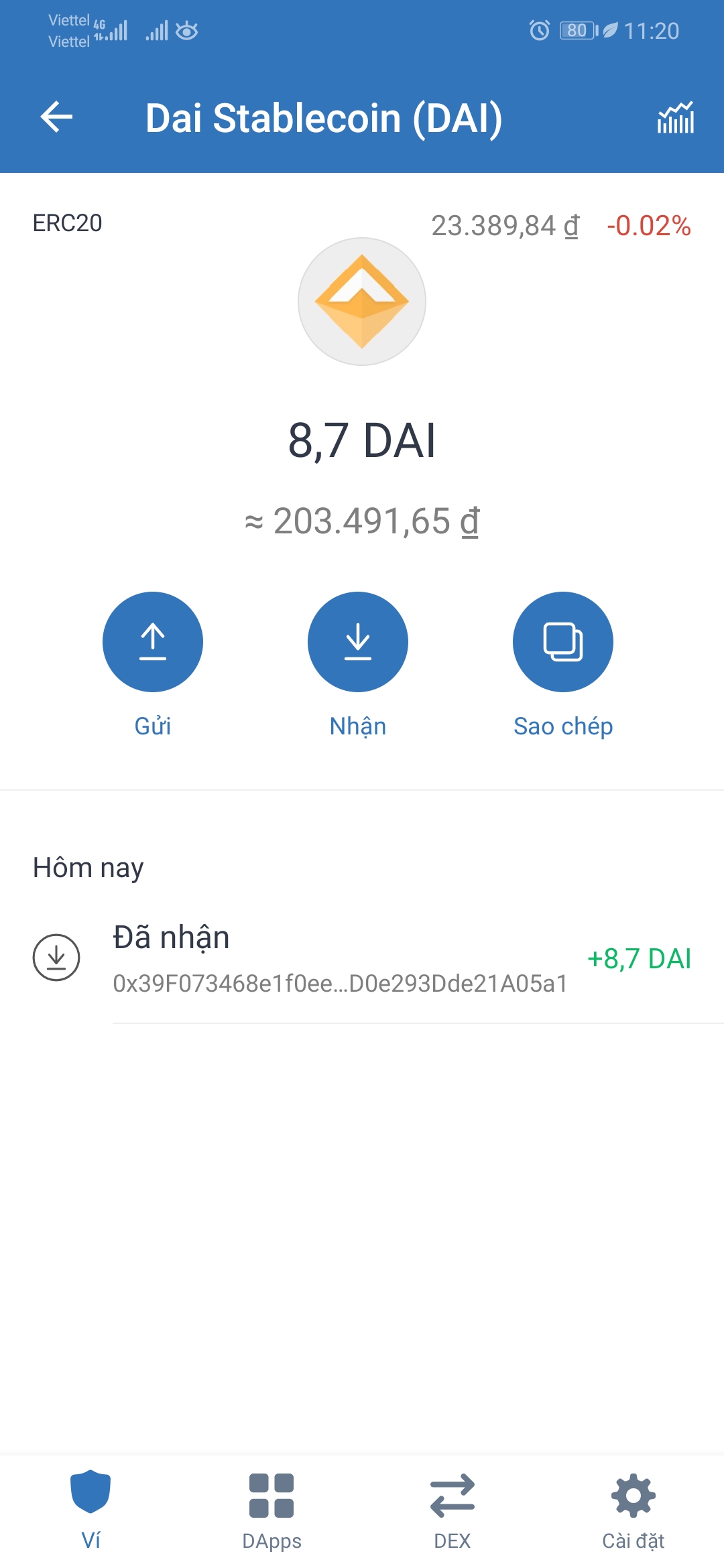
Task: Open the Đã nhận +8,7 DAI transaction
Action: click(362, 958)
